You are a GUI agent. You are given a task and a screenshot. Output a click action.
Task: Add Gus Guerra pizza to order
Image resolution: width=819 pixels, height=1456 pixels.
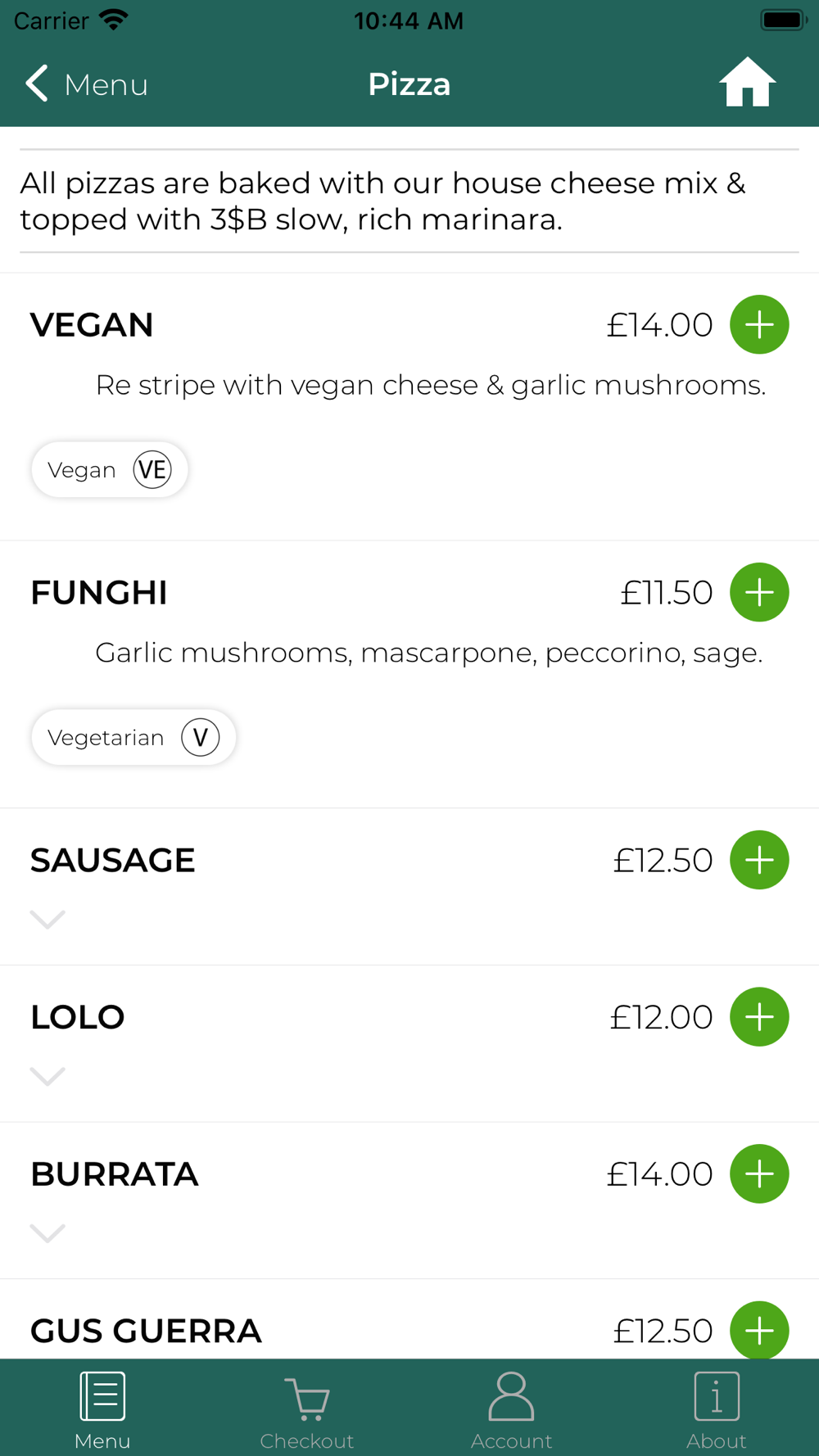(x=759, y=1330)
